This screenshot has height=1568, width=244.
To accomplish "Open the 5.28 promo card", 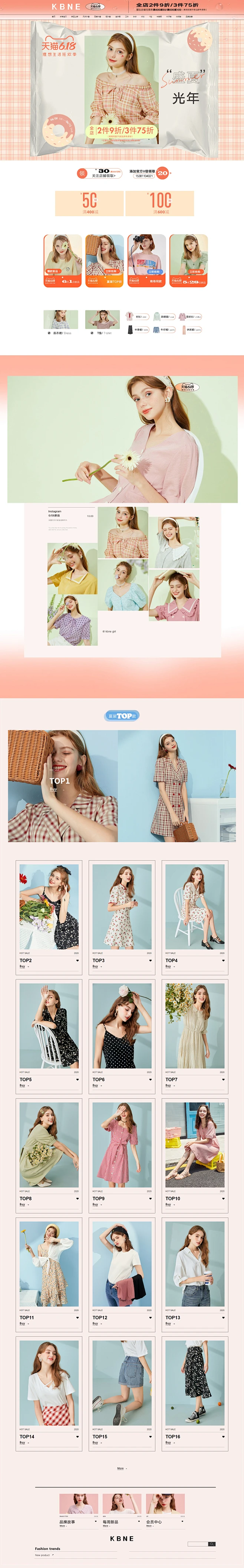I will click(x=188, y=260).
